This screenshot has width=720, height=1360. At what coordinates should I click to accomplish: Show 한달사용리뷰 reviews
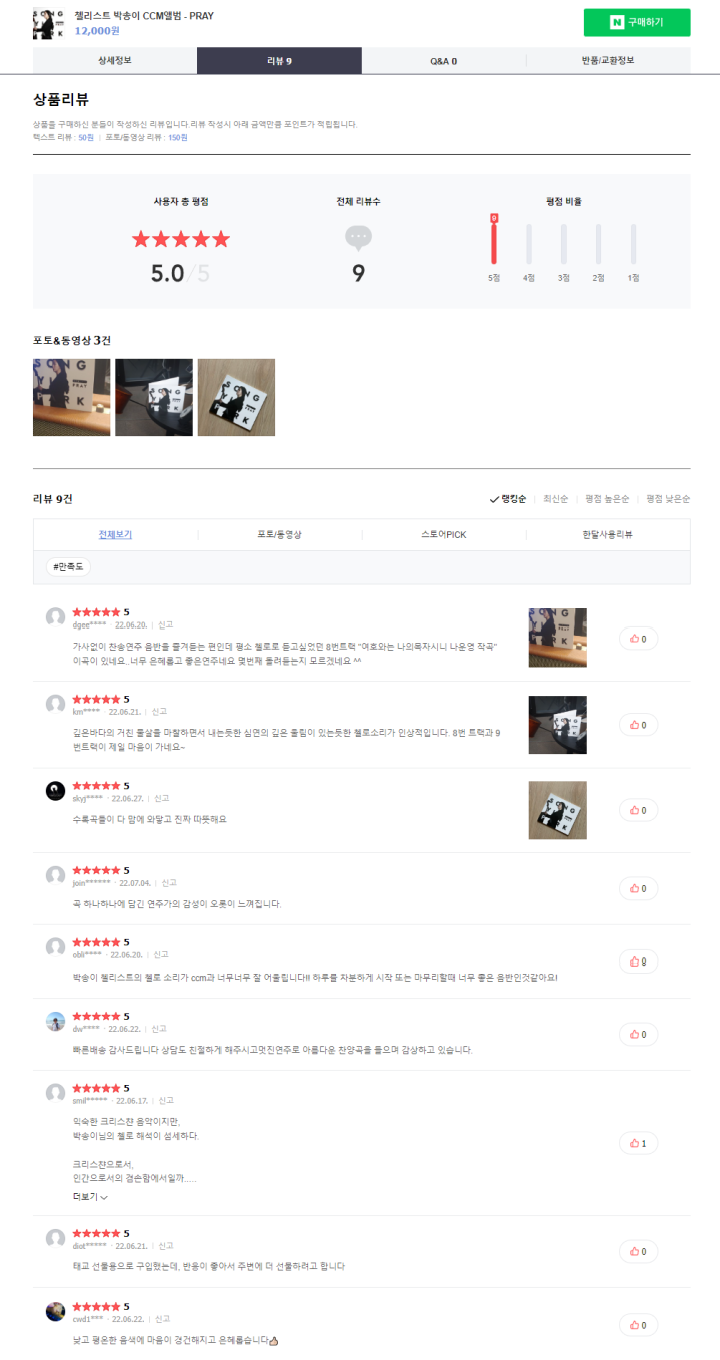coord(607,535)
